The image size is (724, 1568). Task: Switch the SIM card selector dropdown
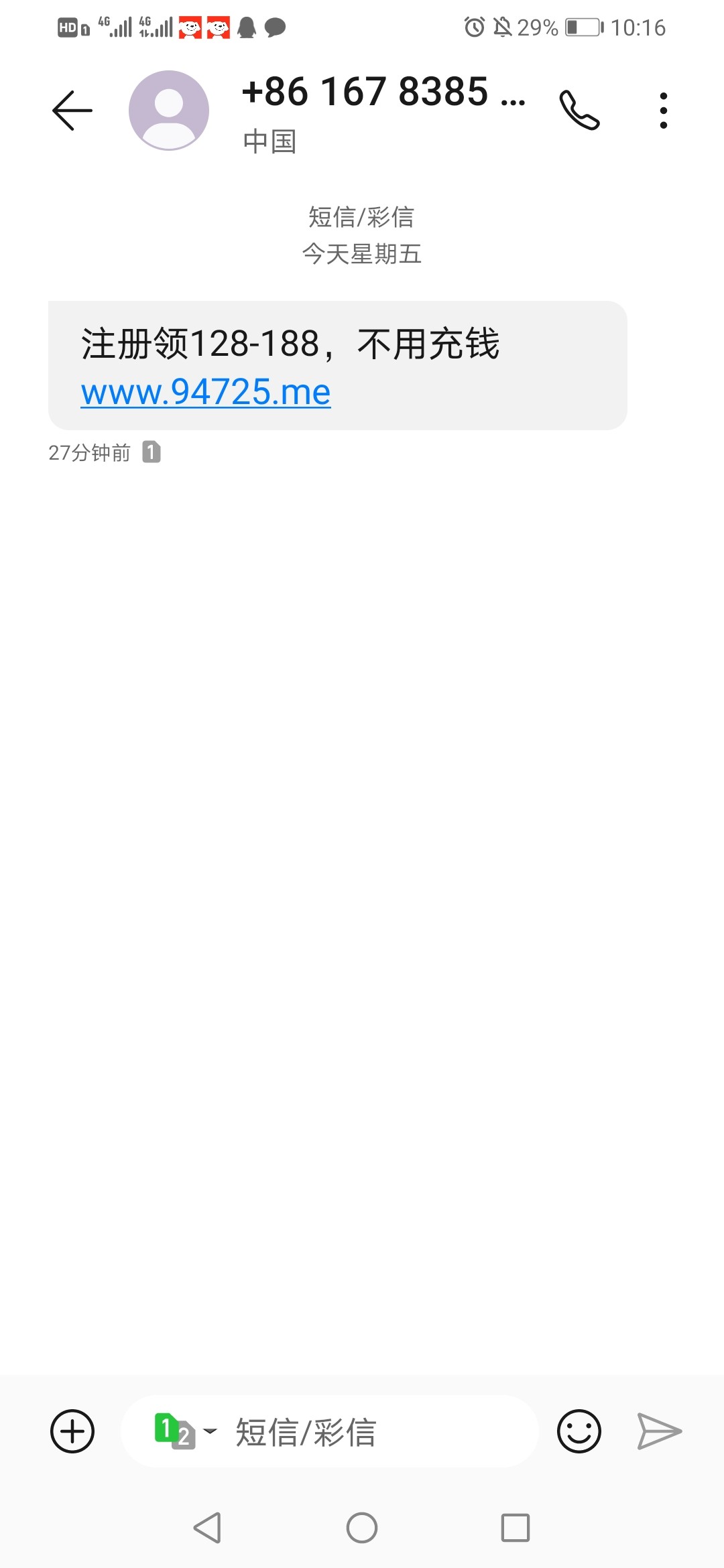[185, 1431]
